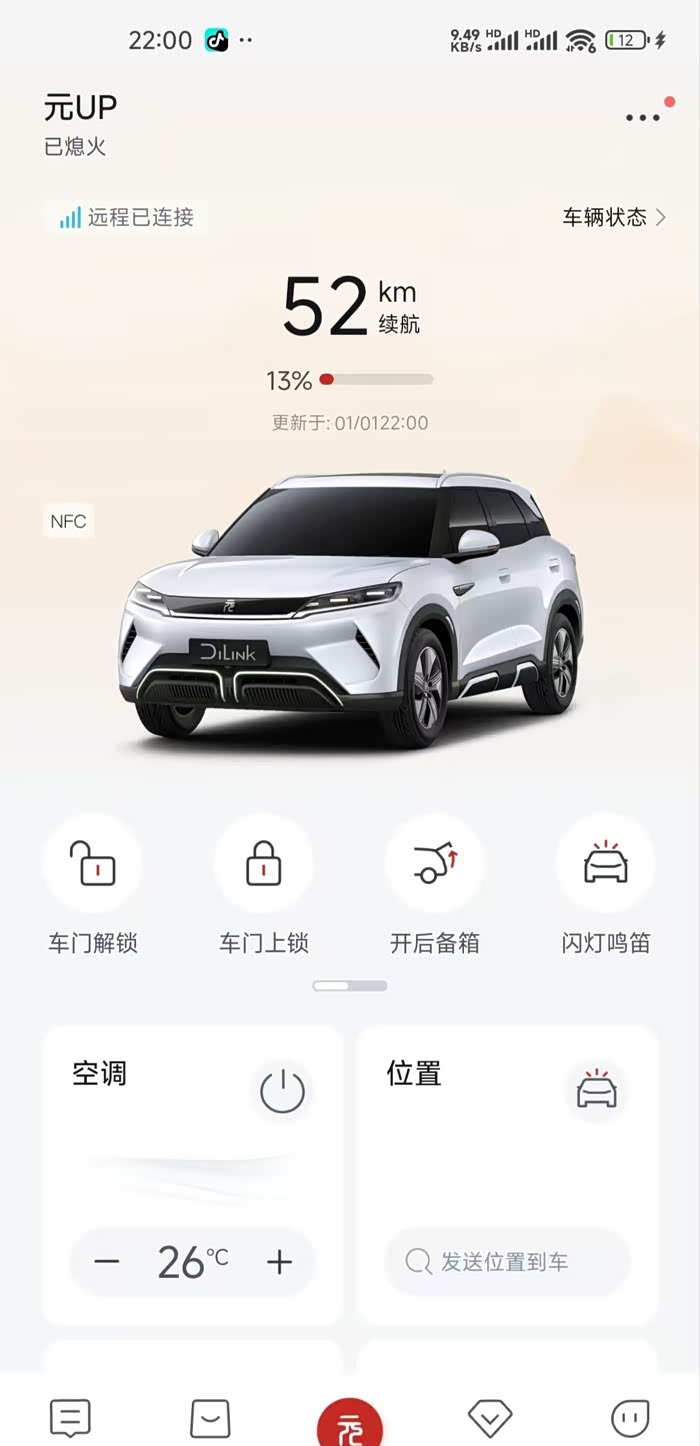Open 发送位置到车 search field
Screen dimensions: 700x1446
(508, 1262)
